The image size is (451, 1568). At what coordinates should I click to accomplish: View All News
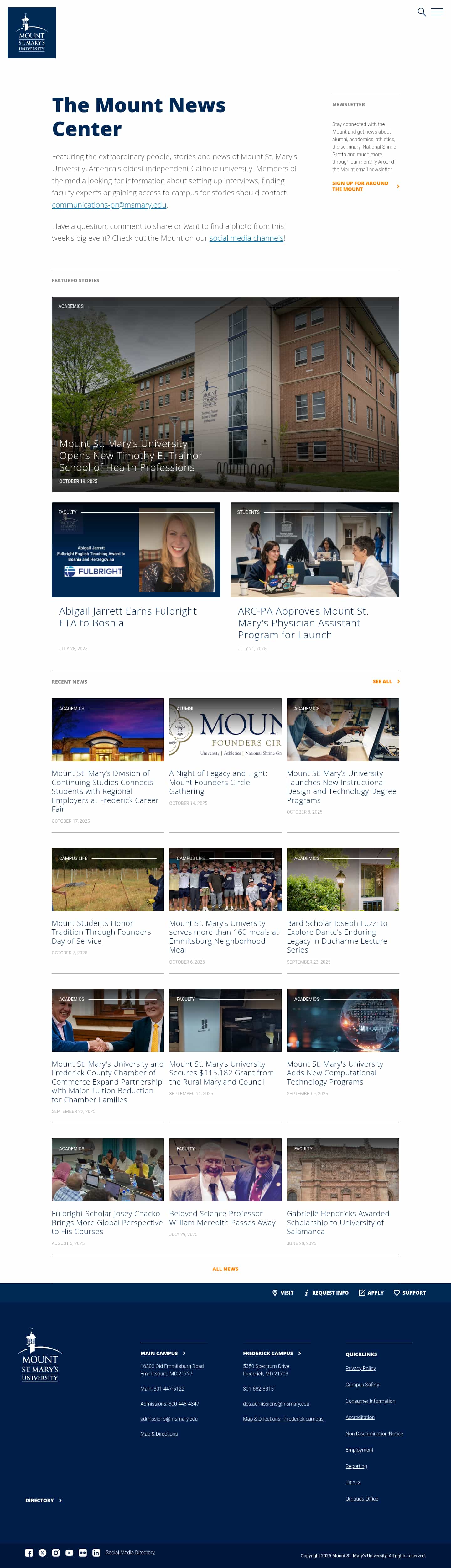(225, 1269)
